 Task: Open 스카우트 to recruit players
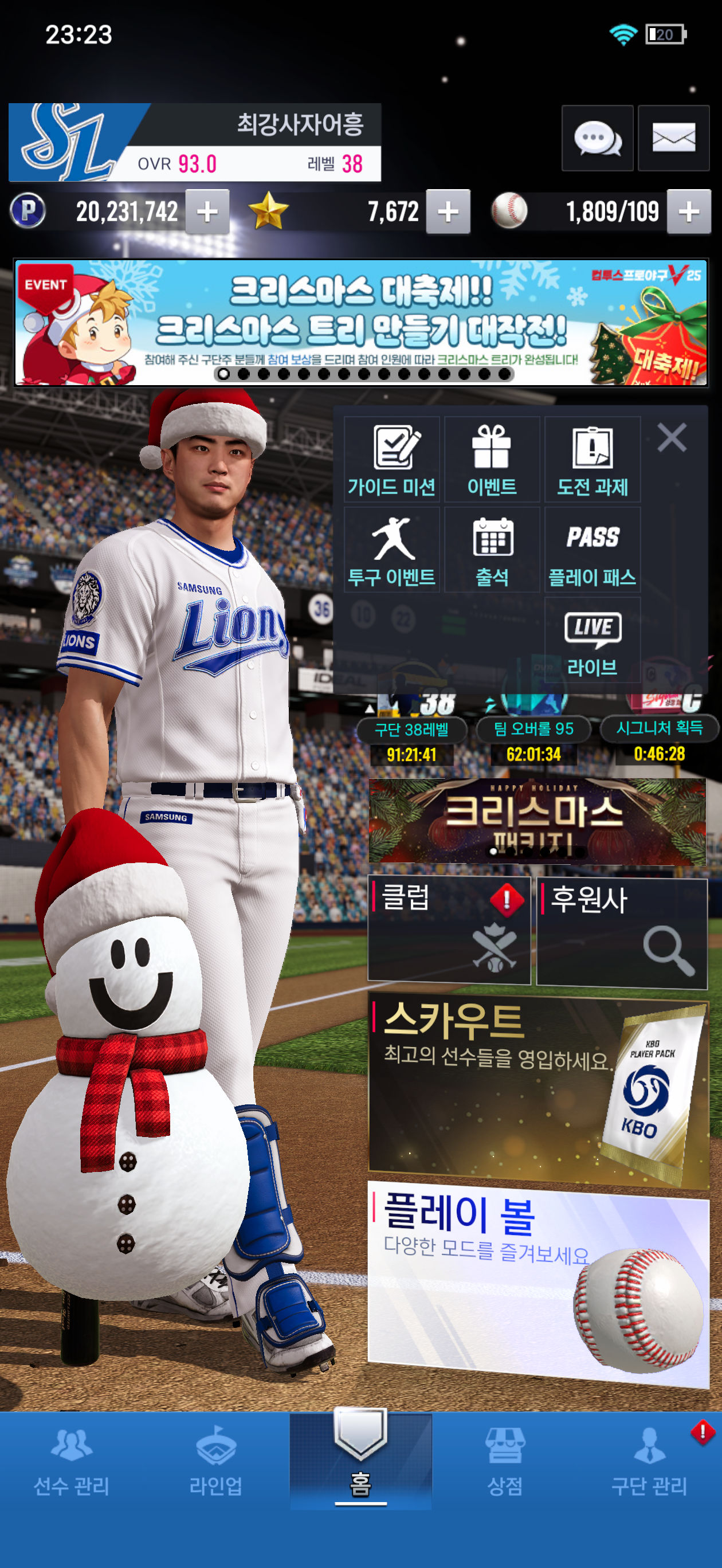[x=538, y=1092]
